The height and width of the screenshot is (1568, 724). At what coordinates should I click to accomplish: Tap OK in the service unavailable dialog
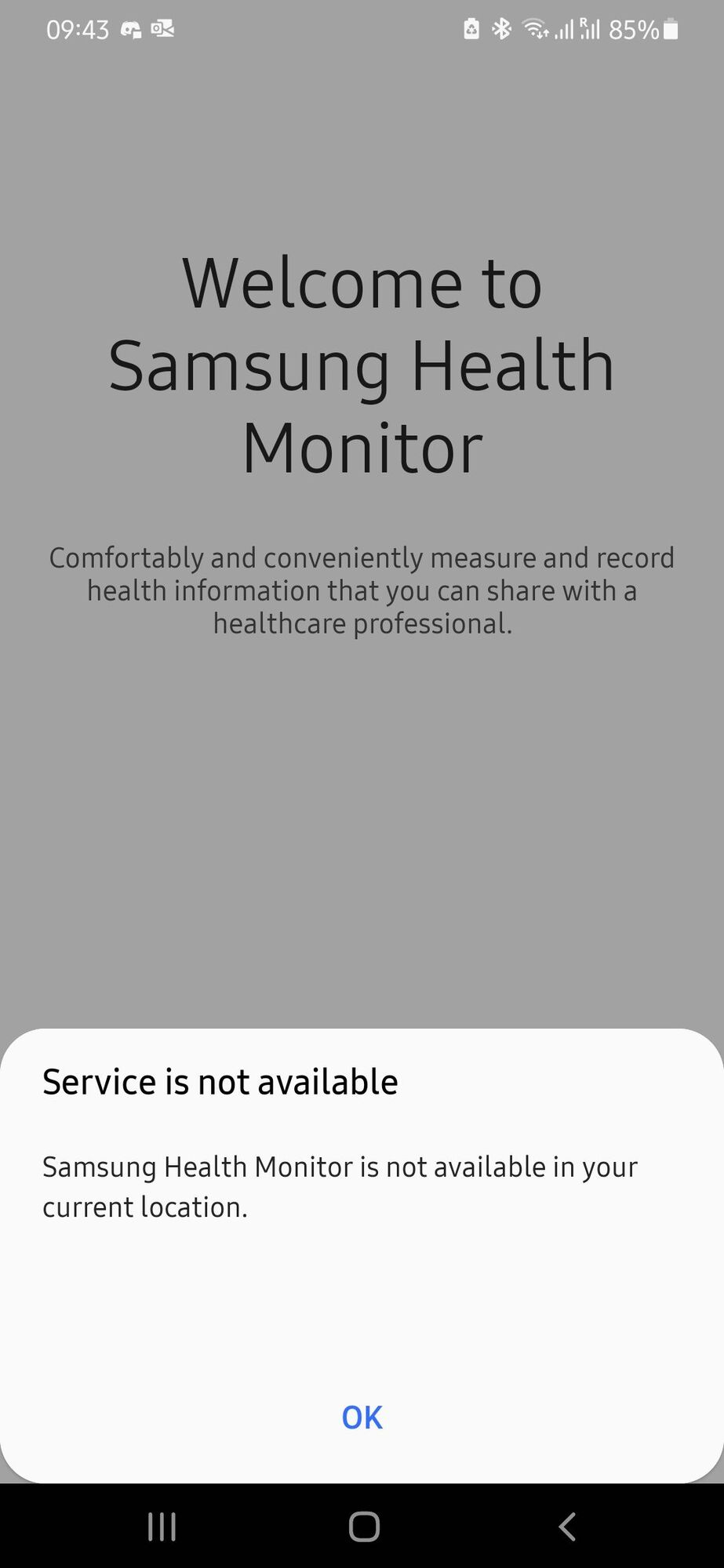tap(362, 1417)
